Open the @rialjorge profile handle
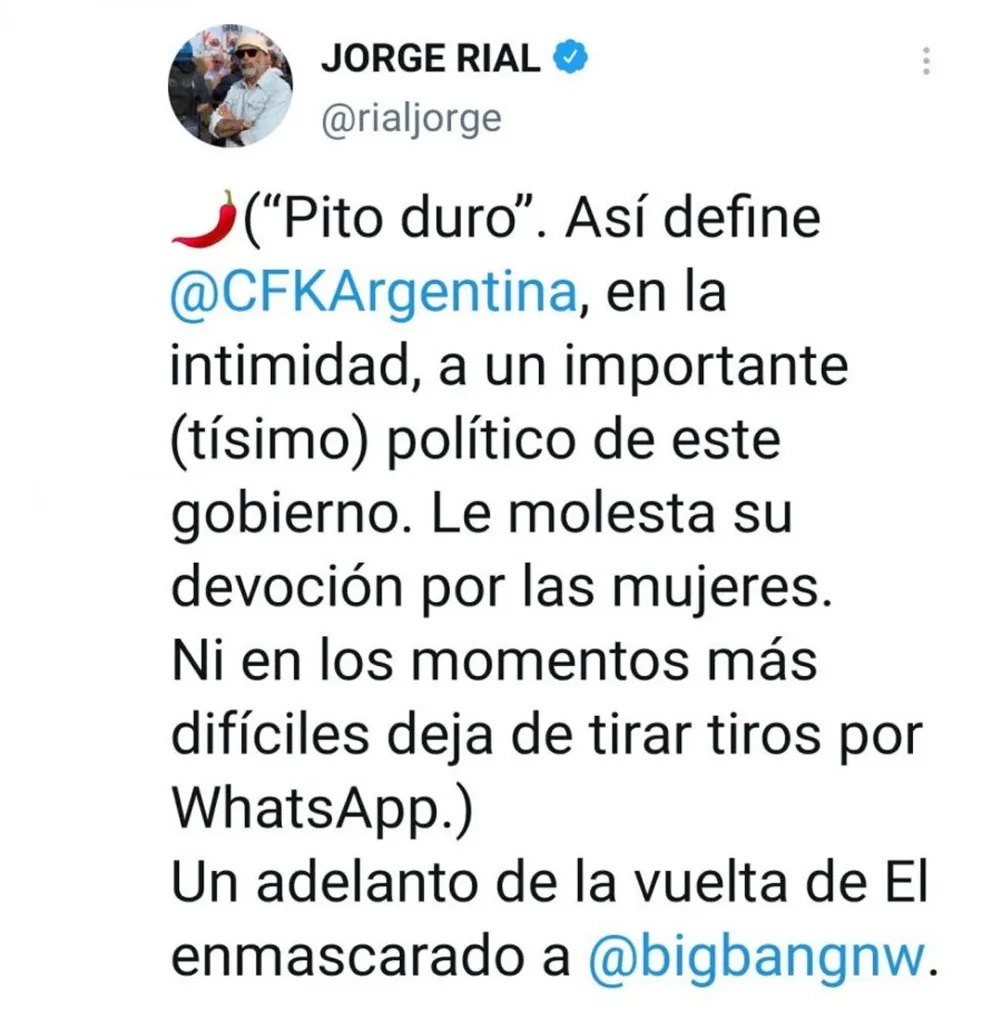Image resolution: width=1002 pixels, height=1024 pixels. [x=410, y=119]
